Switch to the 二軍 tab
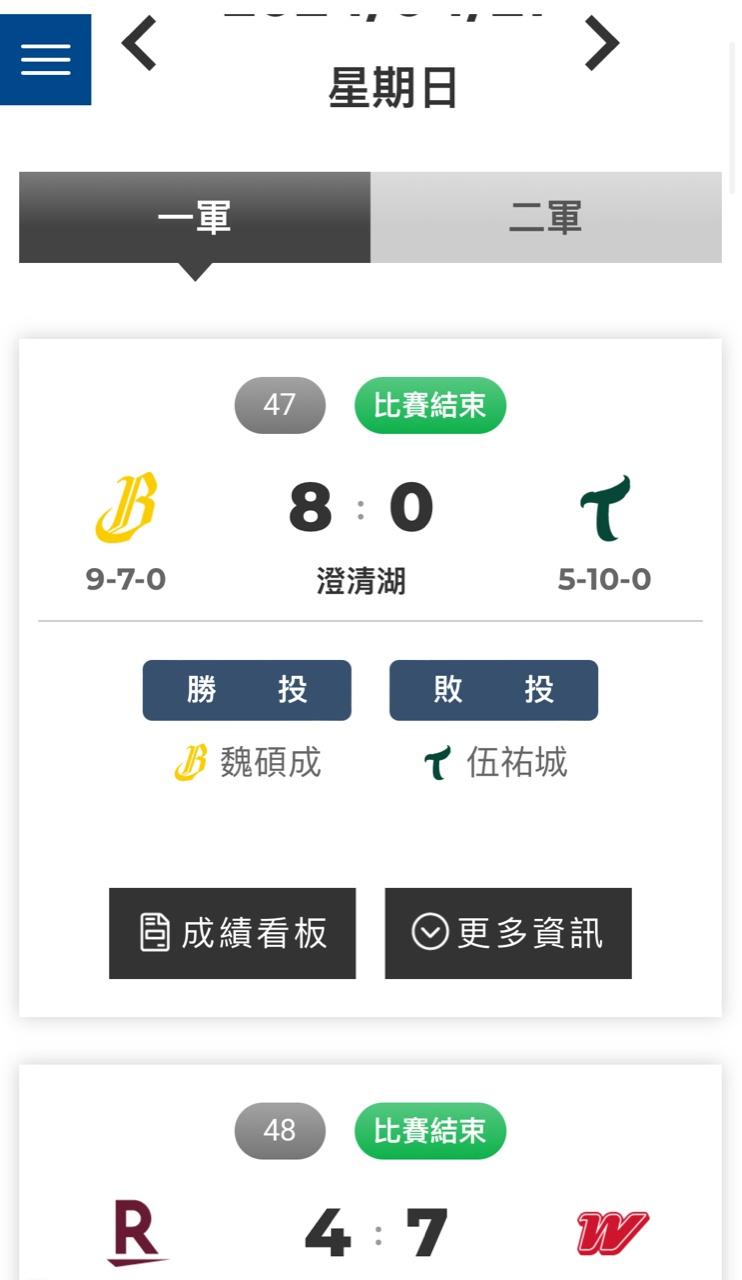Viewport: 742px width, 1280px height. click(545, 217)
